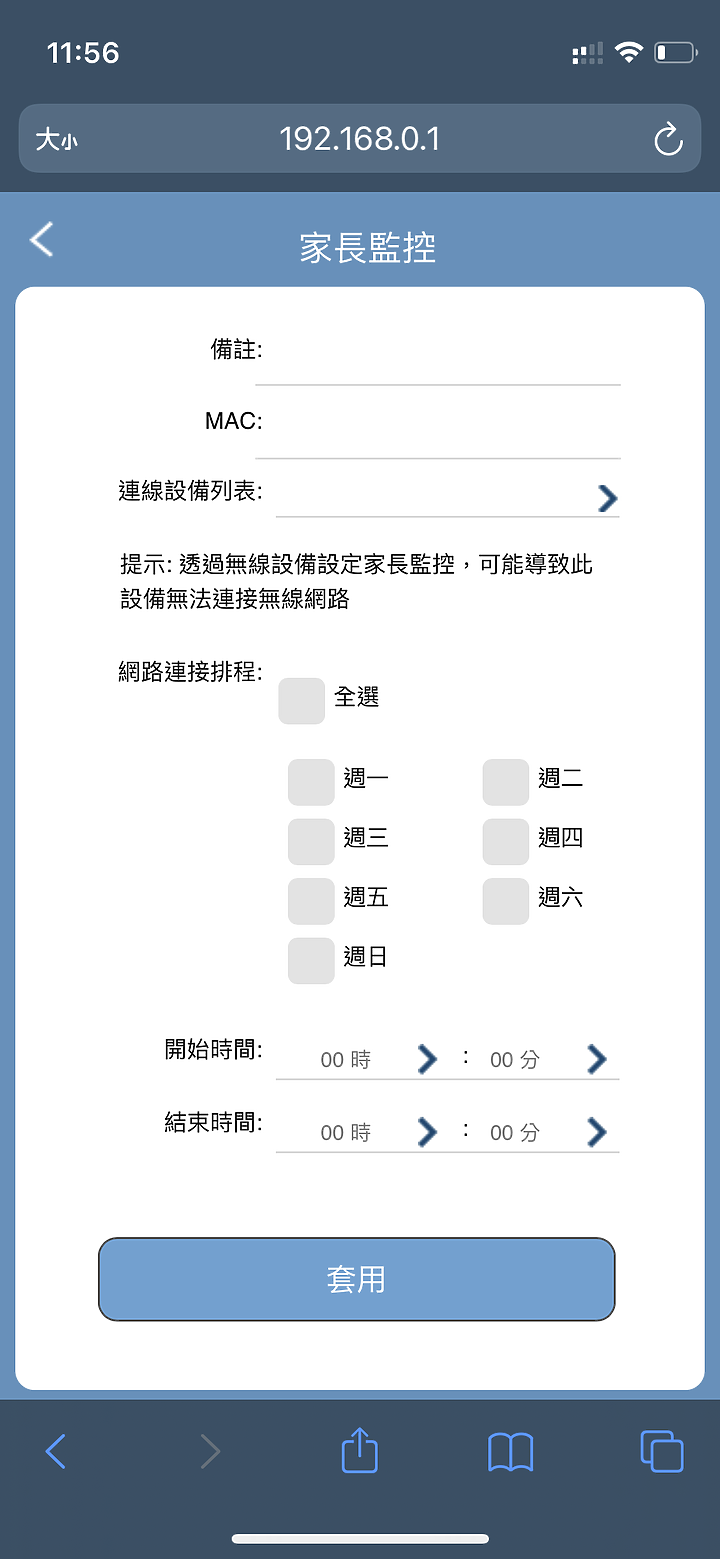The width and height of the screenshot is (720, 1559).
Task: Open the start time minute selector
Action: click(x=596, y=1059)
